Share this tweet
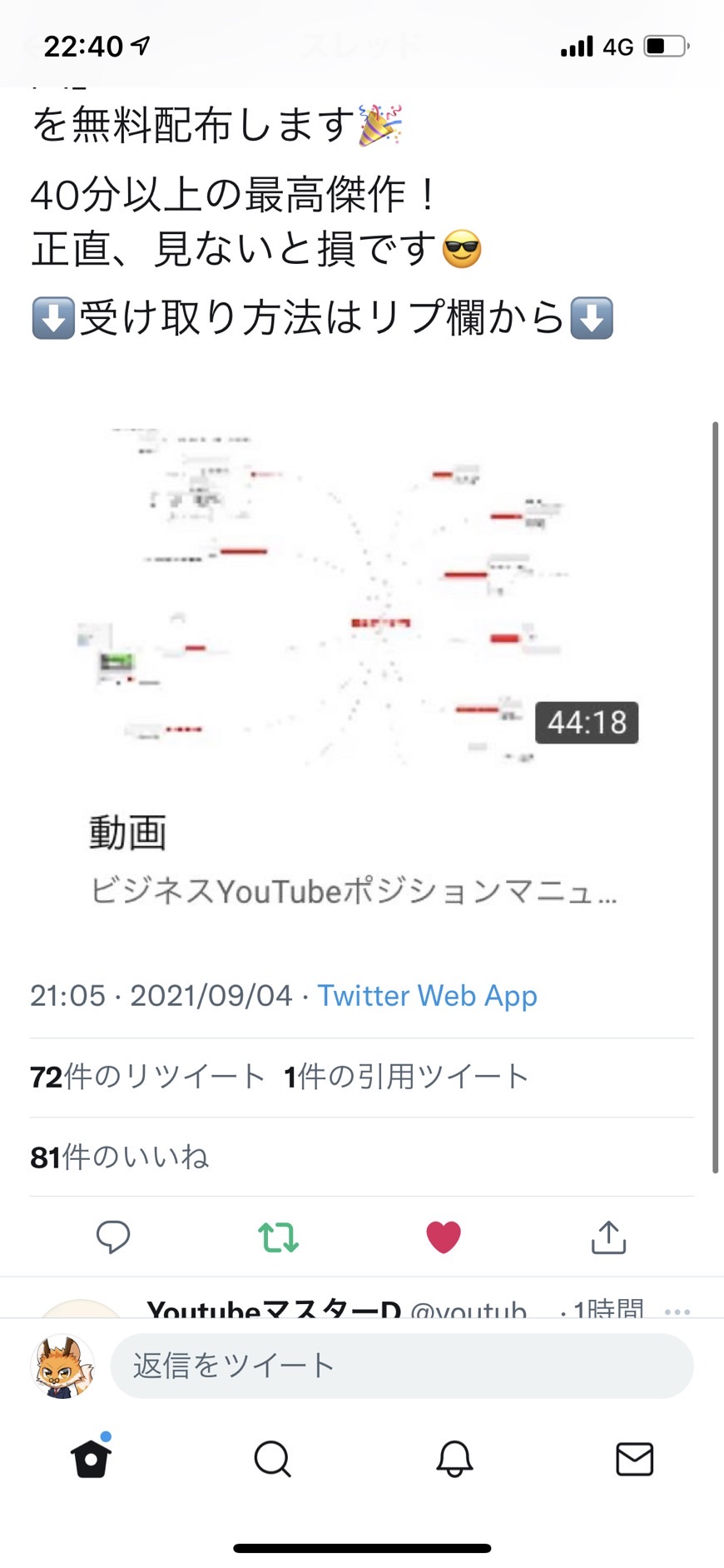724x1568 pixels. 608,1237
